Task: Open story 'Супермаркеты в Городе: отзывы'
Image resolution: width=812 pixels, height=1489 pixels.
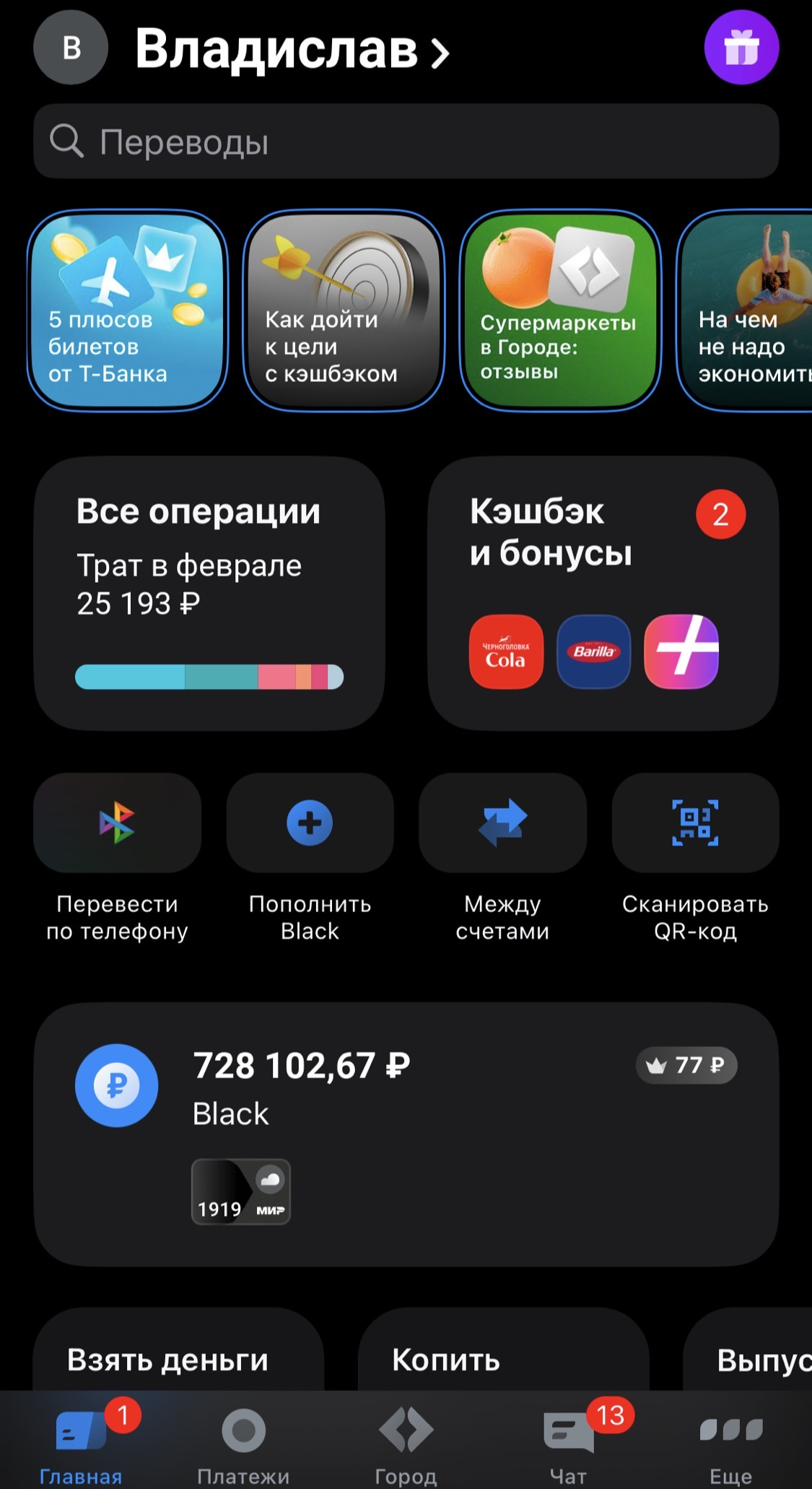Action: [560, 311]
